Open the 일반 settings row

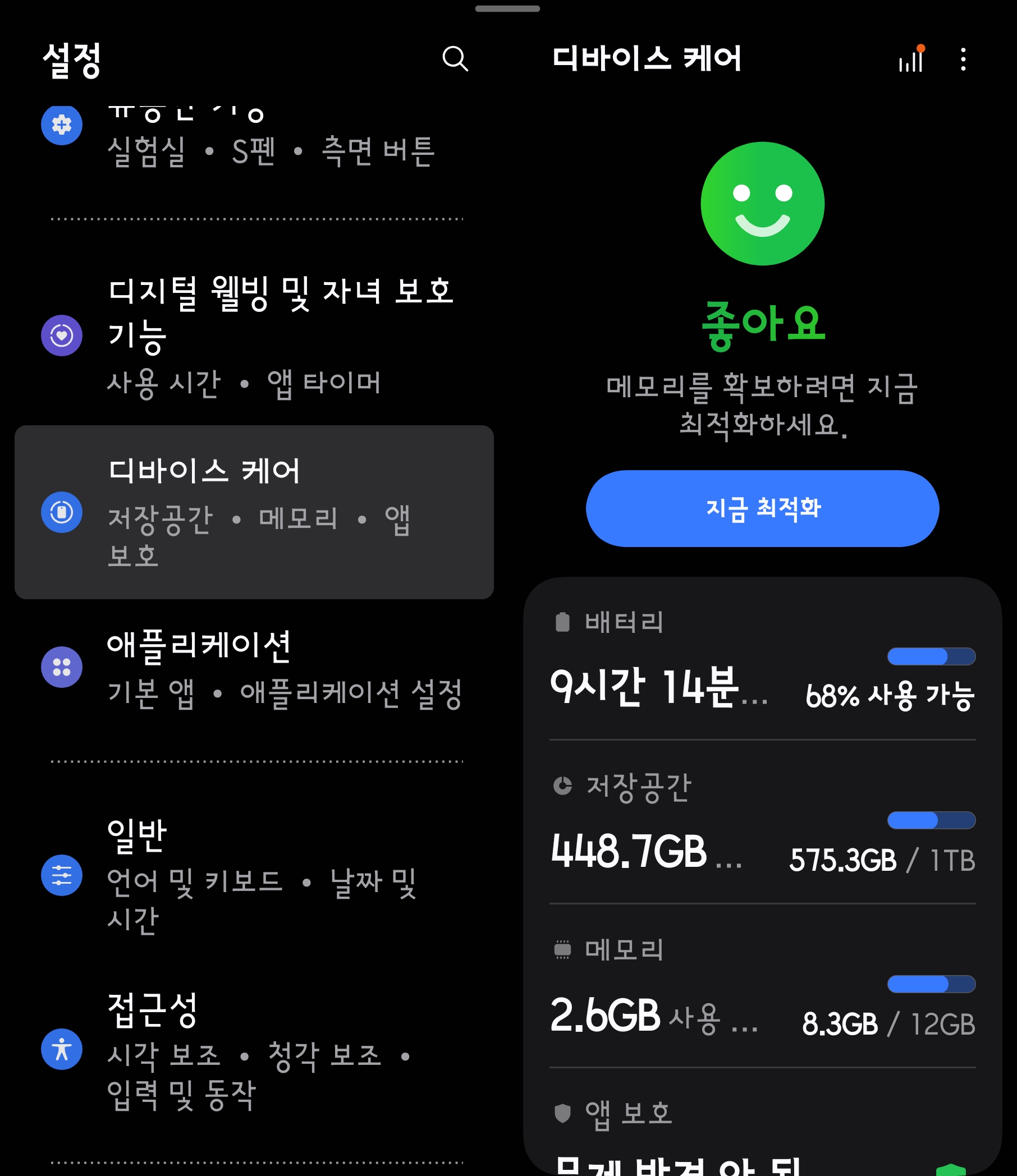[254, 874]
